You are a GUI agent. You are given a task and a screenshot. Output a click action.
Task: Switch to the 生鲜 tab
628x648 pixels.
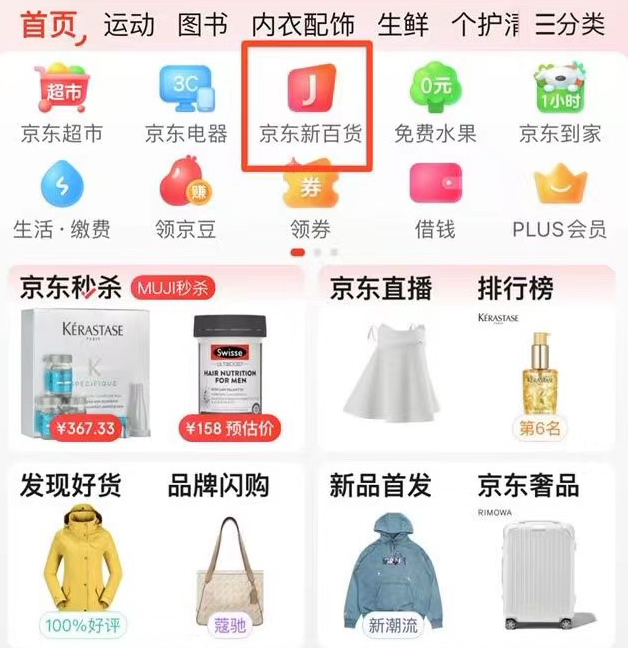(x=403, y=24)
